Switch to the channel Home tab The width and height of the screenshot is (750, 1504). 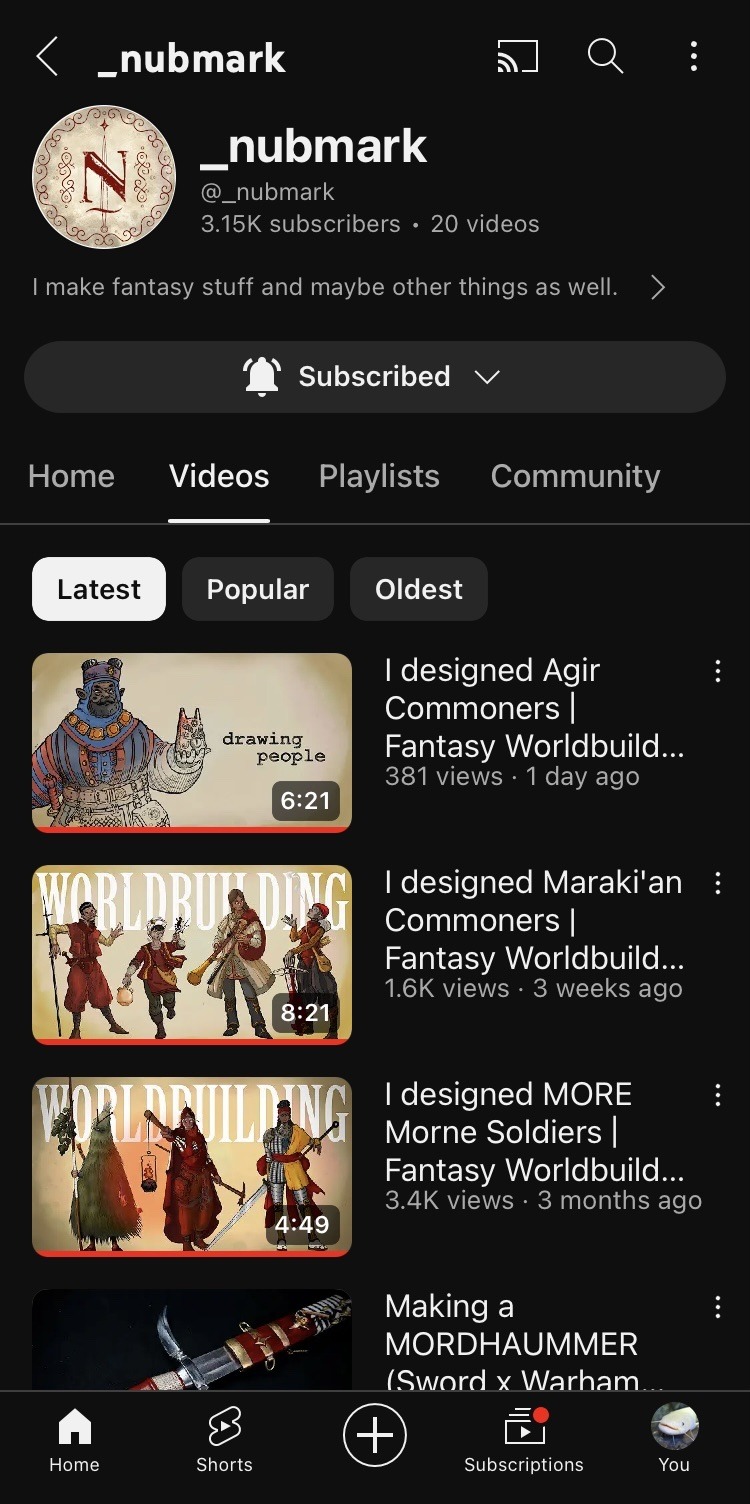(71, 476)
